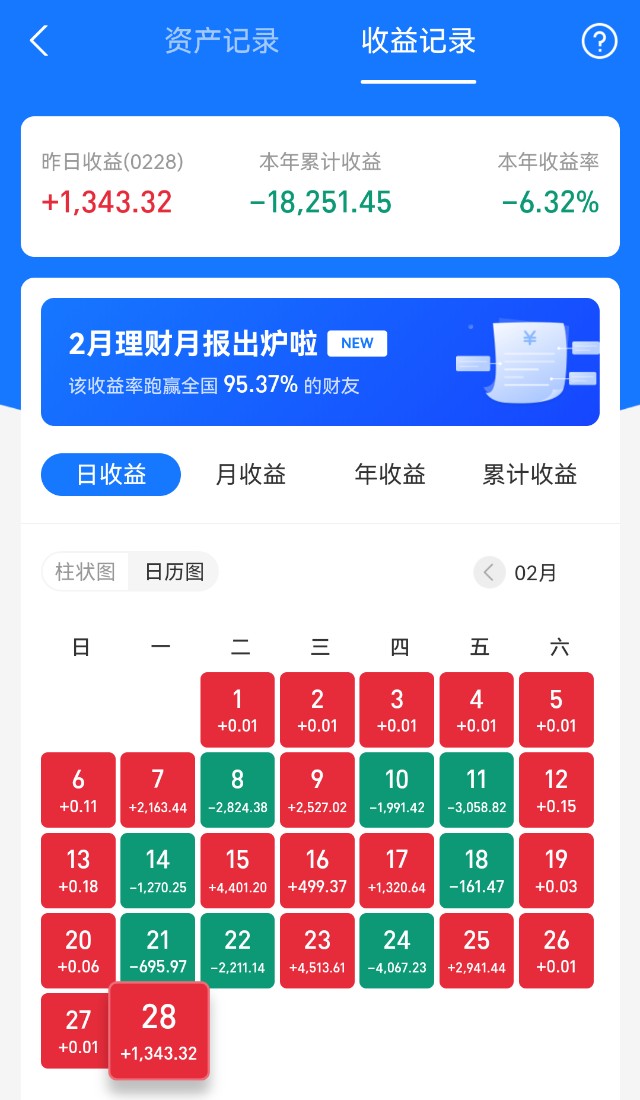Viewport: 640px width, 1100px height.
Task: Select the 日历图 calendar view
Action: [174, 572]
